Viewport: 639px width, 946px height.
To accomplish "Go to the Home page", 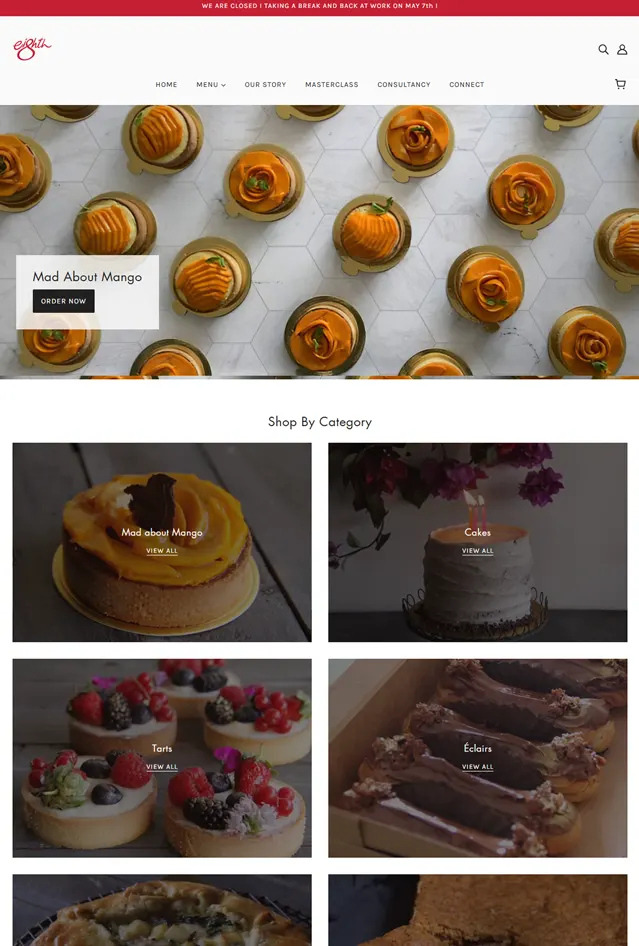I will pyautogui.click(x=166, y=85).
